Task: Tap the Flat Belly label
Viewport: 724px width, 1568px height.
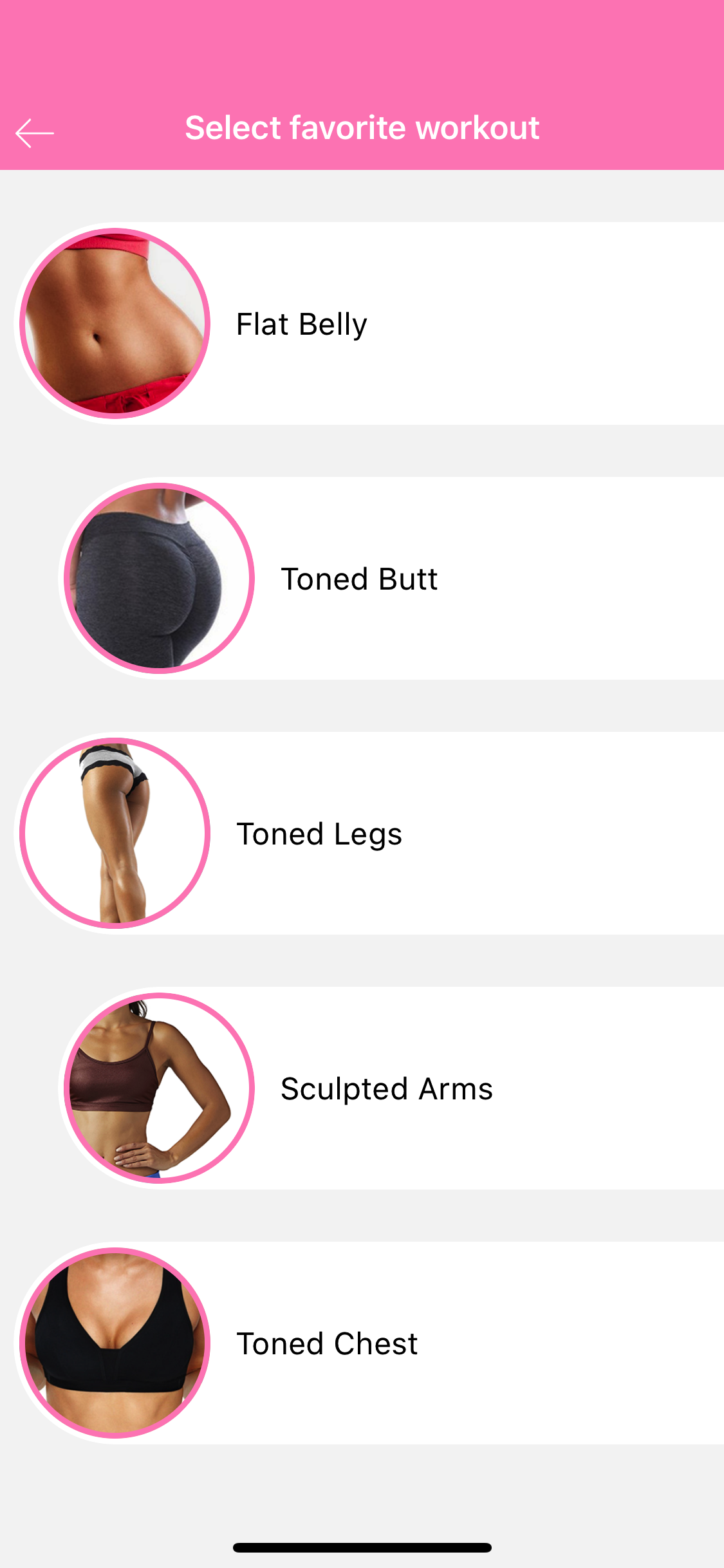Action: tap(301, 324)
